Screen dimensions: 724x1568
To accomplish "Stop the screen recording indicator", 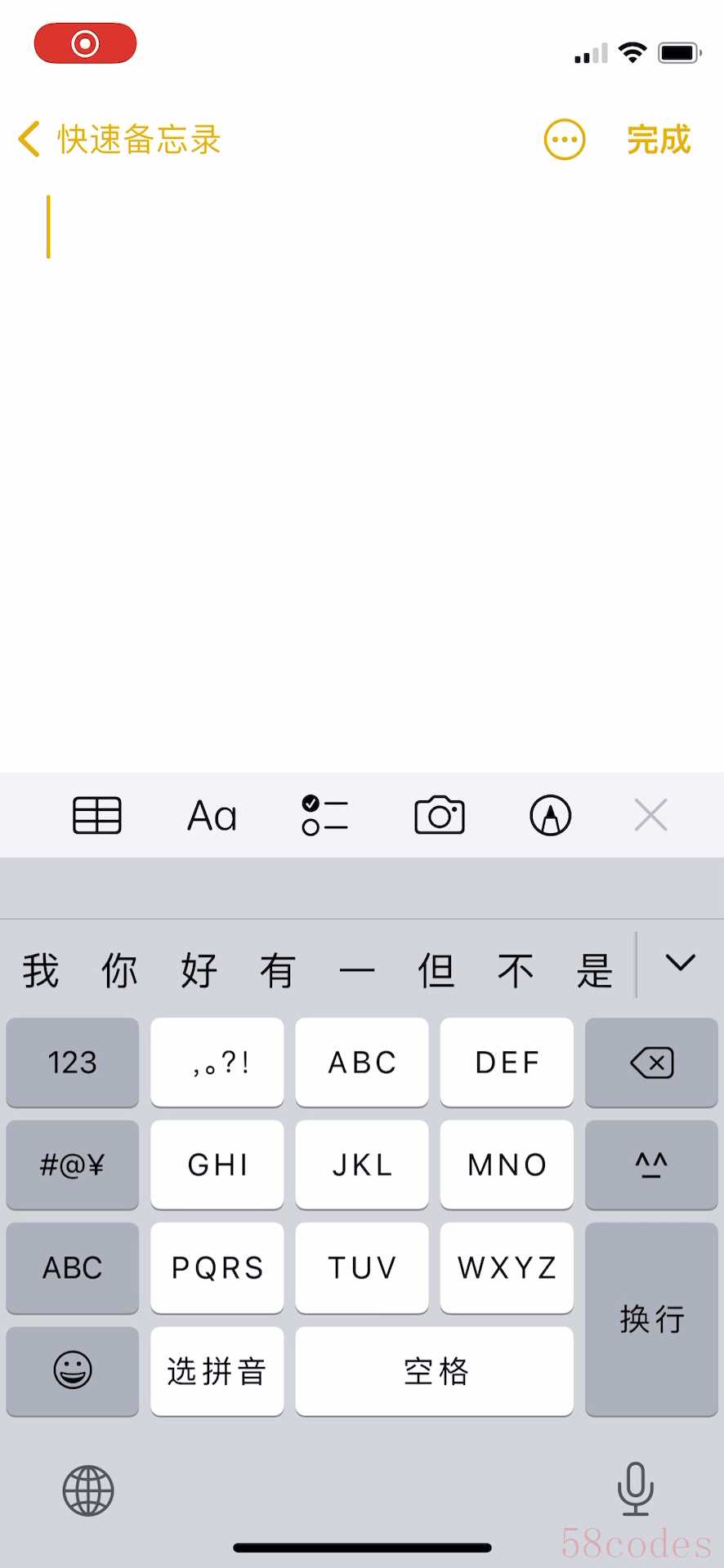I will 85,43.
